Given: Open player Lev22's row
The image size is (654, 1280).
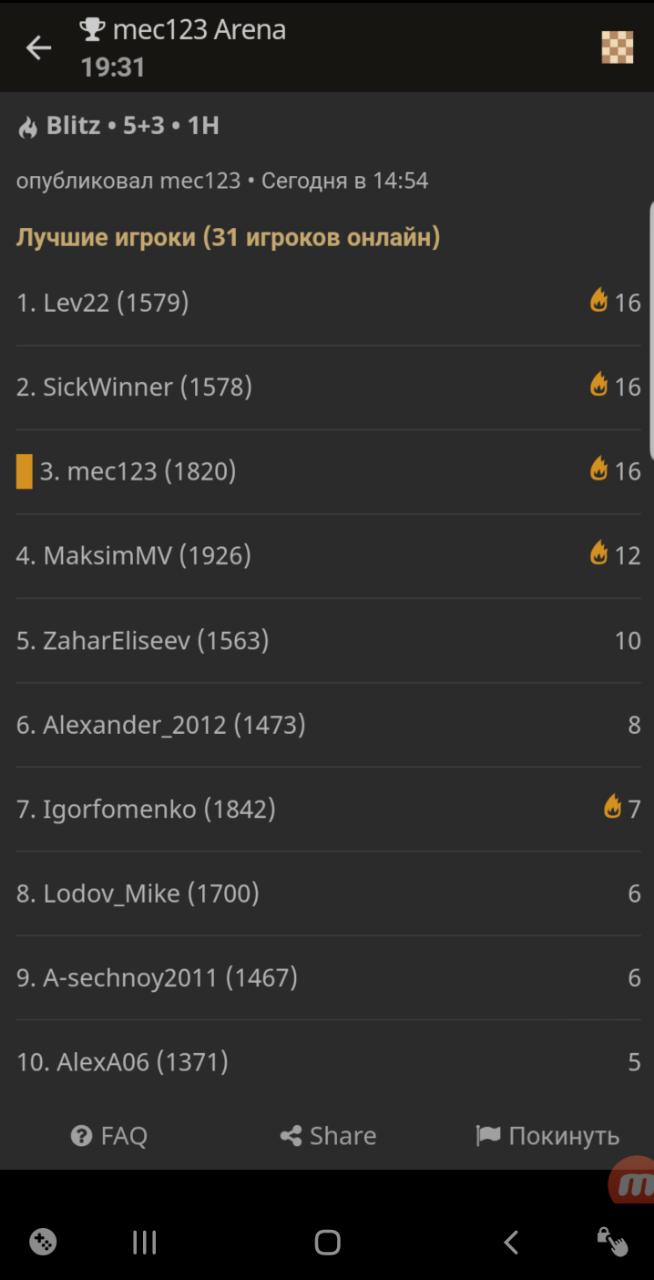Looking at the screenshot, I should coord(328,303).
